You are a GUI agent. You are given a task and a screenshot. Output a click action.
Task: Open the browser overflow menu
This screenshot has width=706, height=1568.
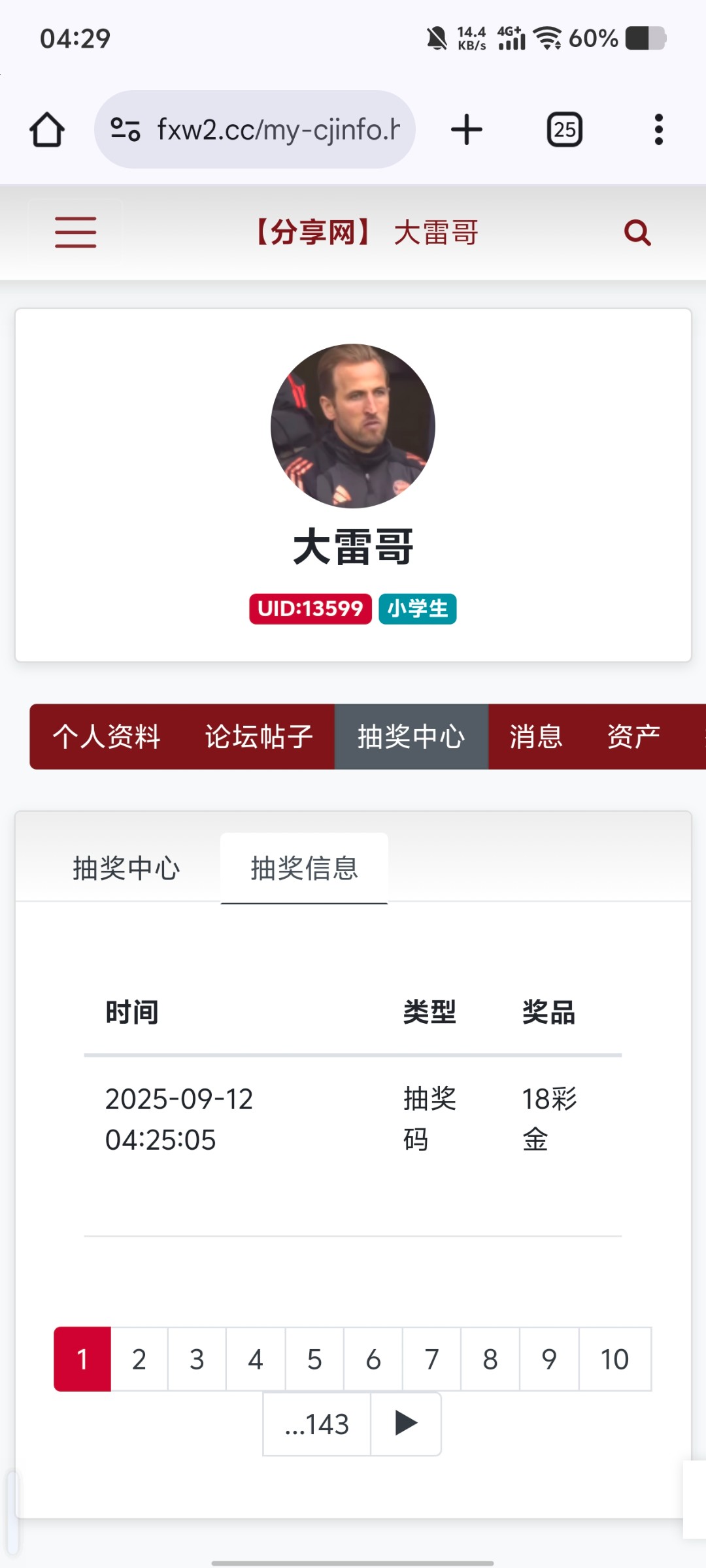pos(658,129)
